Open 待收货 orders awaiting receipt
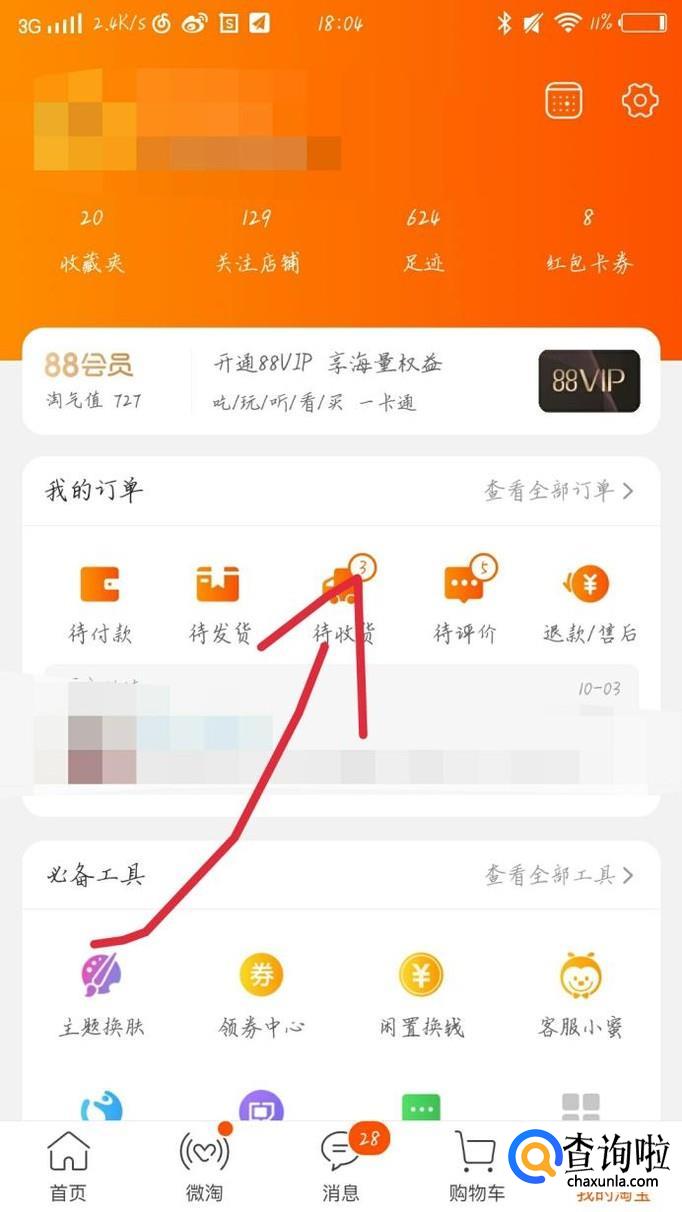Viewport: 682px width, 1212px height. (x=343, y=603)
